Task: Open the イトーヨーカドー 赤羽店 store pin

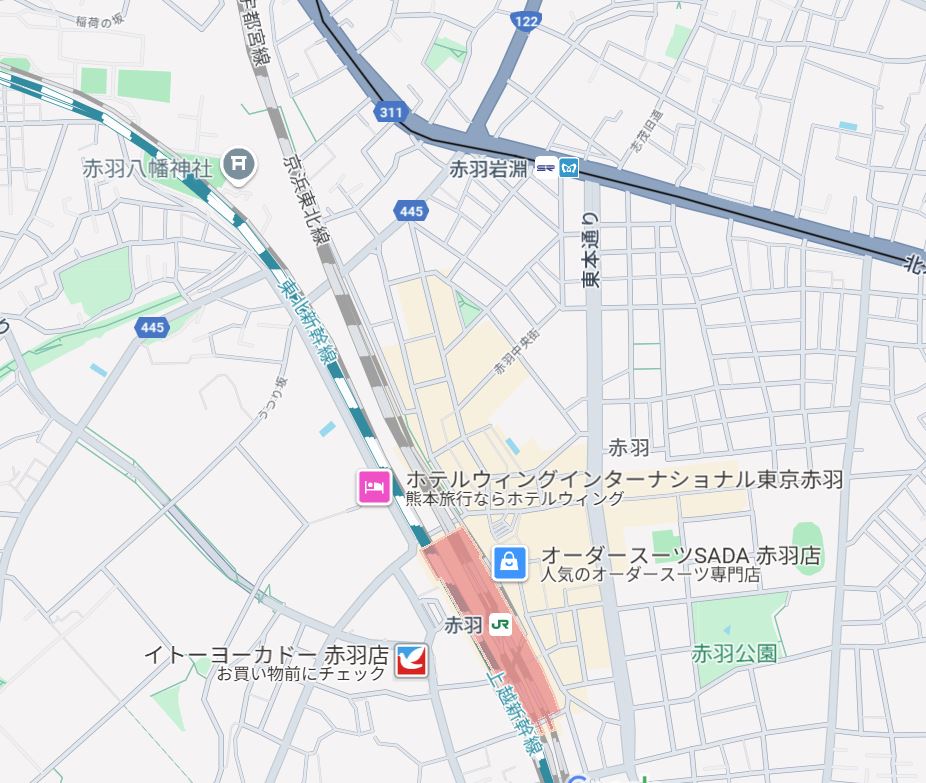Action: coord(411,661)
